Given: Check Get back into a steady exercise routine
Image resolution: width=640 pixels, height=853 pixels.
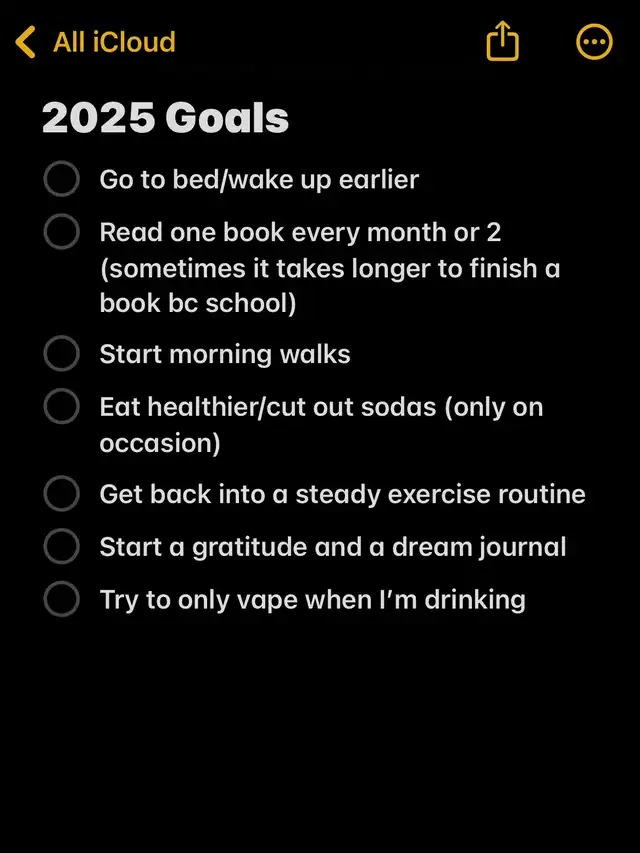Looking at the screenshot, I should pyautogui.click(x=62, y=494).
